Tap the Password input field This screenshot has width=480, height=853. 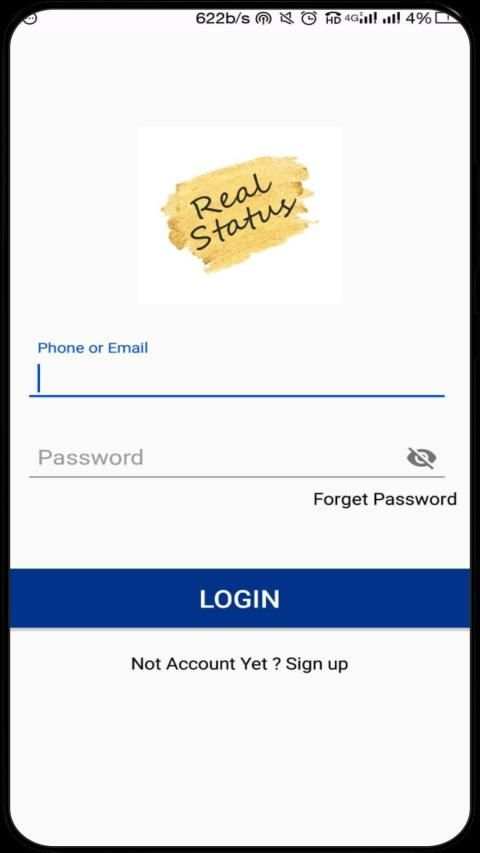click(218, 458)
